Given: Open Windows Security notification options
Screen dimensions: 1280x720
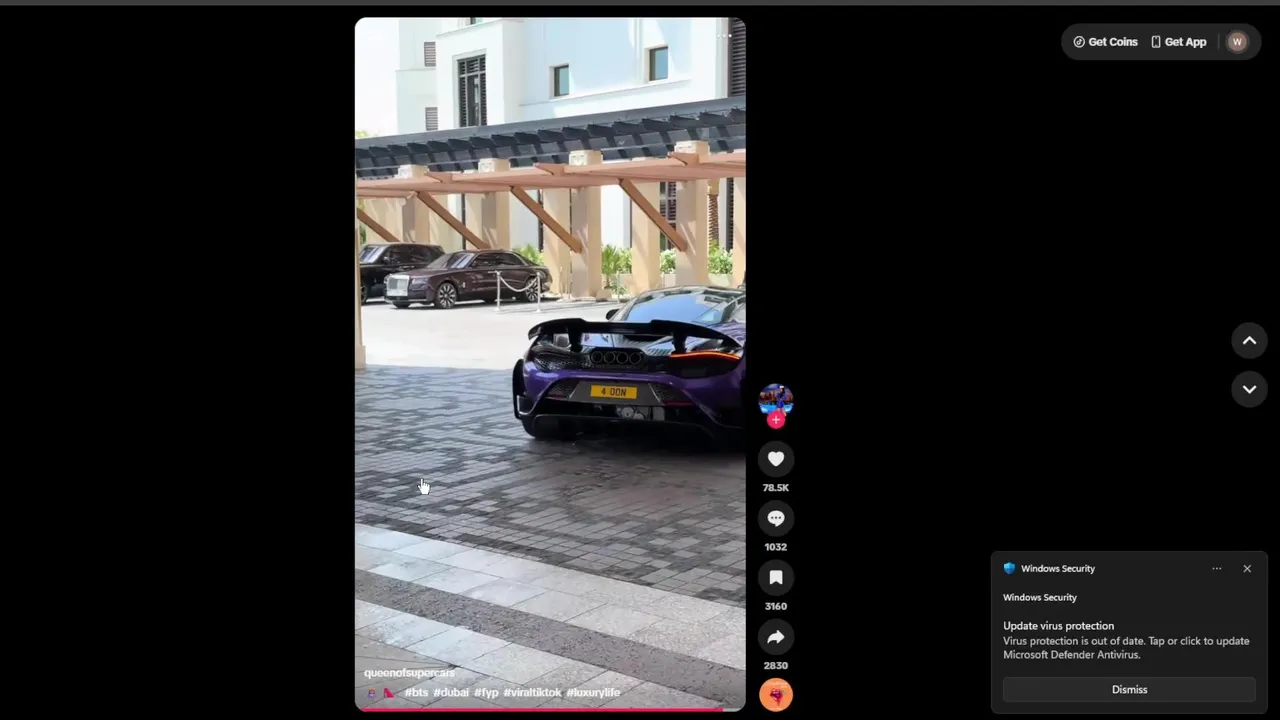Looking at the screenshot, I should pos(1216,568).
